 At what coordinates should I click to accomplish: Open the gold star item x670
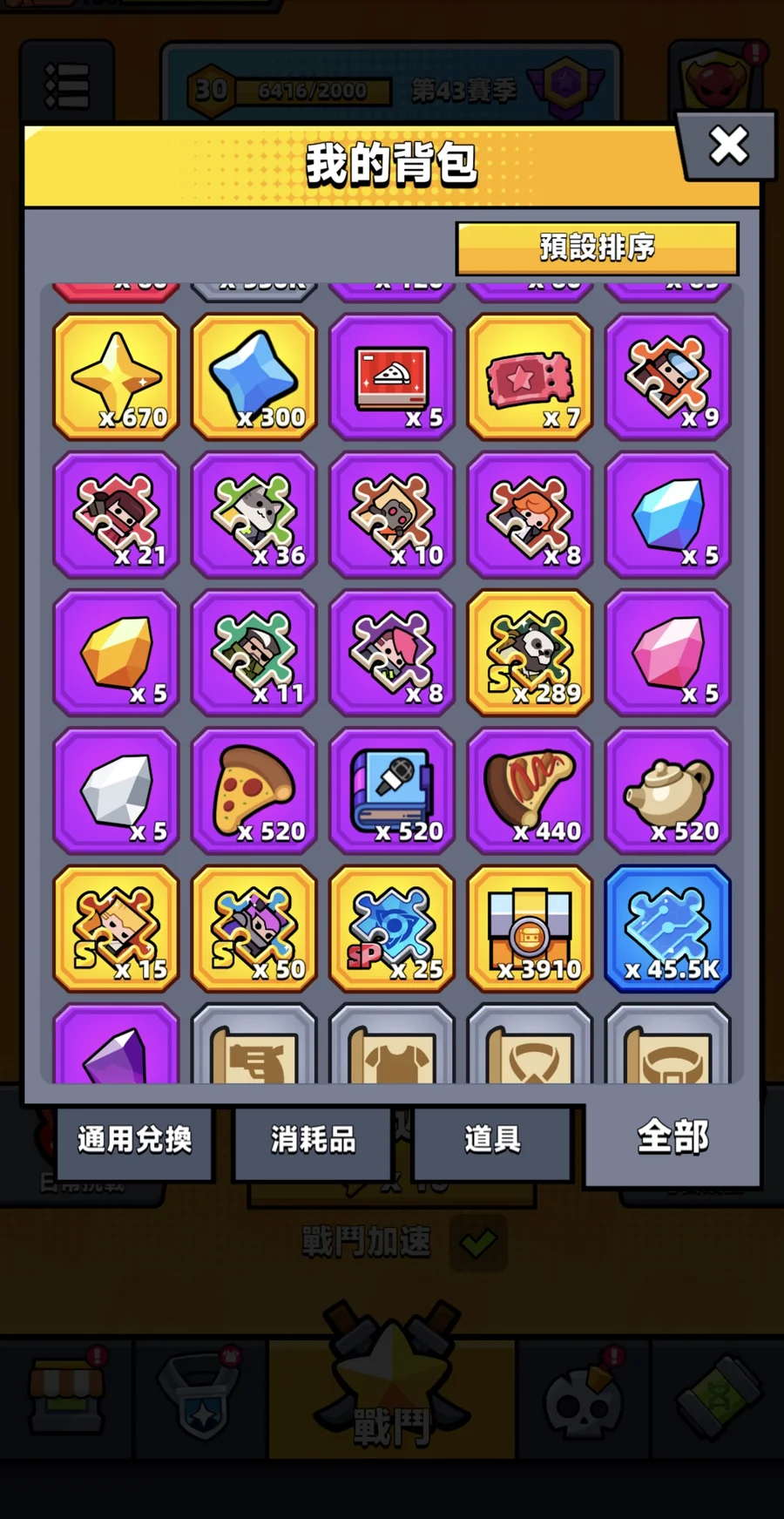click(x=117, y=376)
